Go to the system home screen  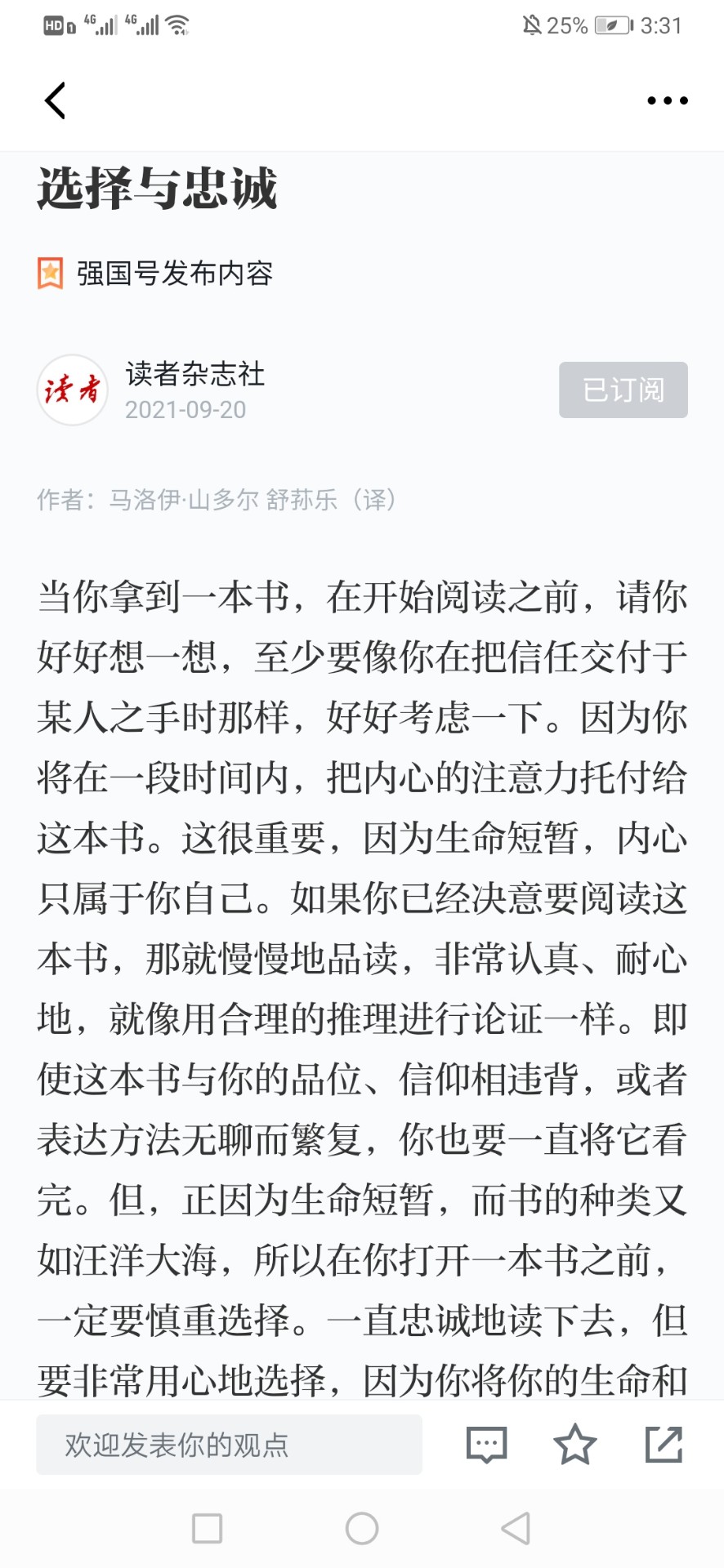pyautogui.click(x=362, y=1528)
